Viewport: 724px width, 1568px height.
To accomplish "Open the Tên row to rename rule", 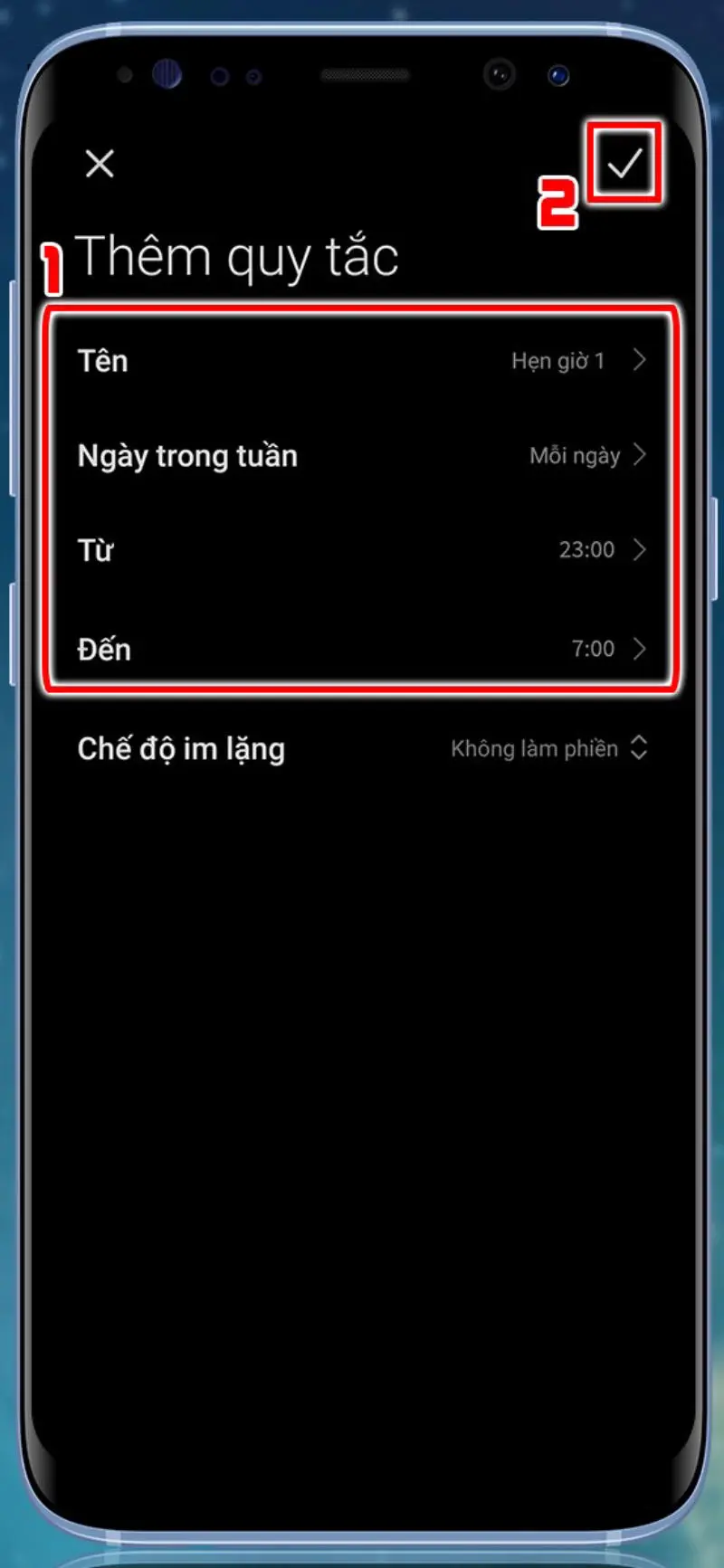I will pyautogui.click(x=362, y=361).
